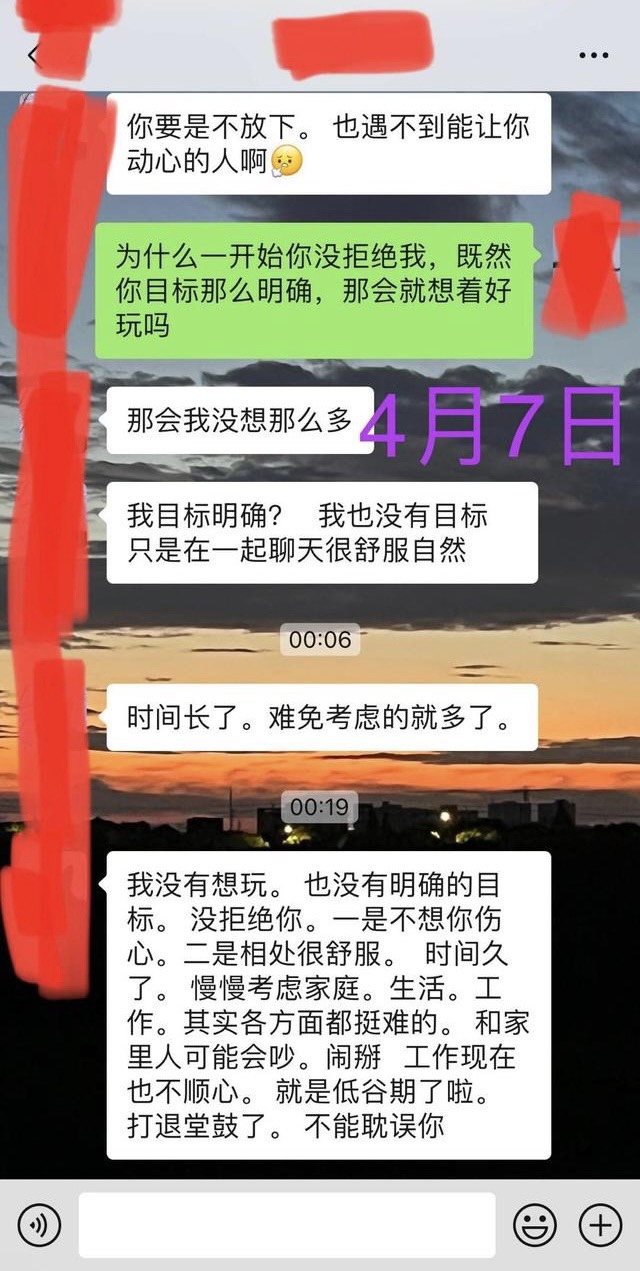Go back to the chat list
Viewport: 640px width, 1271px height.
(x=33, y=55)
